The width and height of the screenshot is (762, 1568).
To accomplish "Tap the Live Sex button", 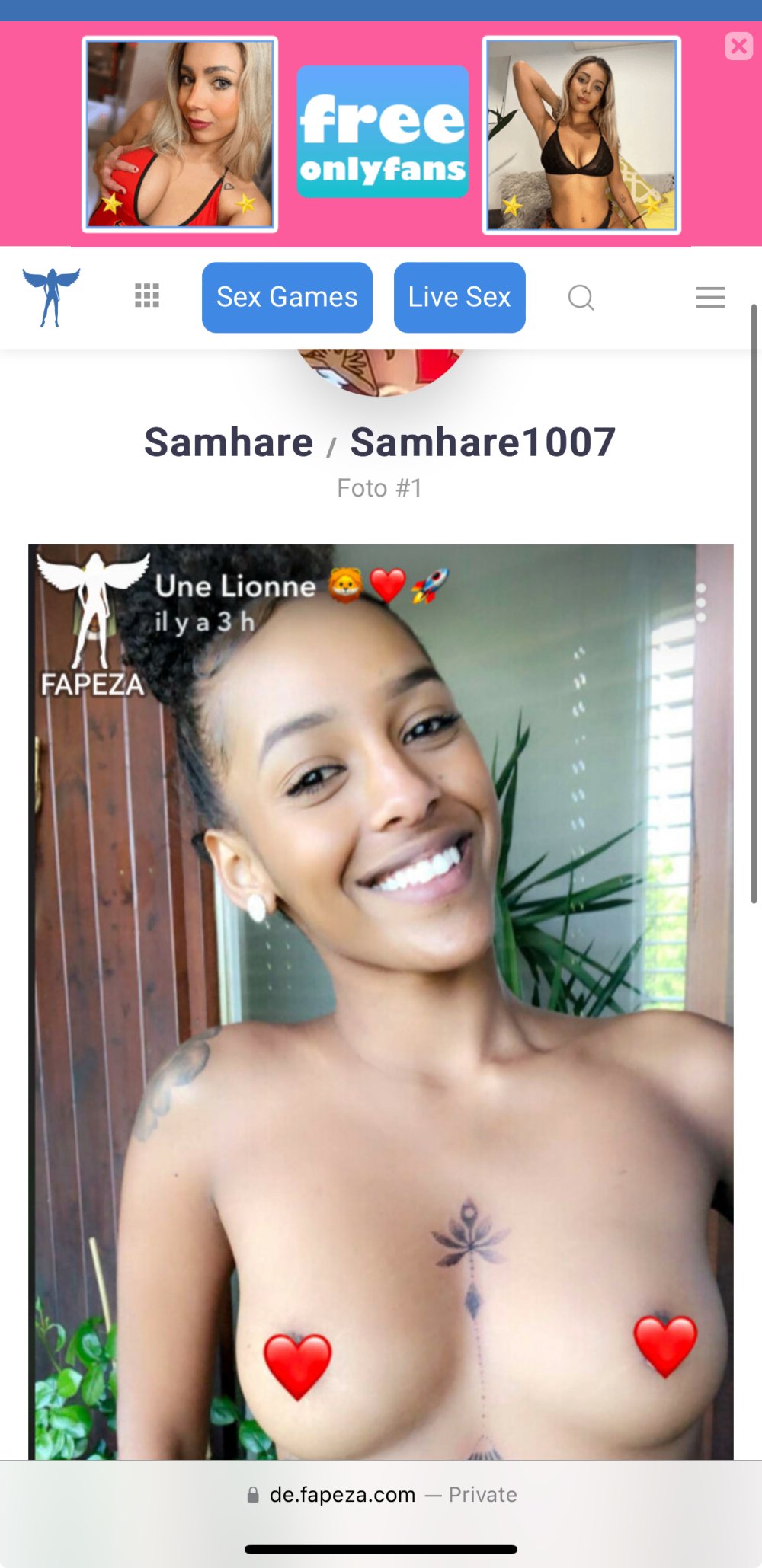I will pyautogui.click(x=459, y=297).
